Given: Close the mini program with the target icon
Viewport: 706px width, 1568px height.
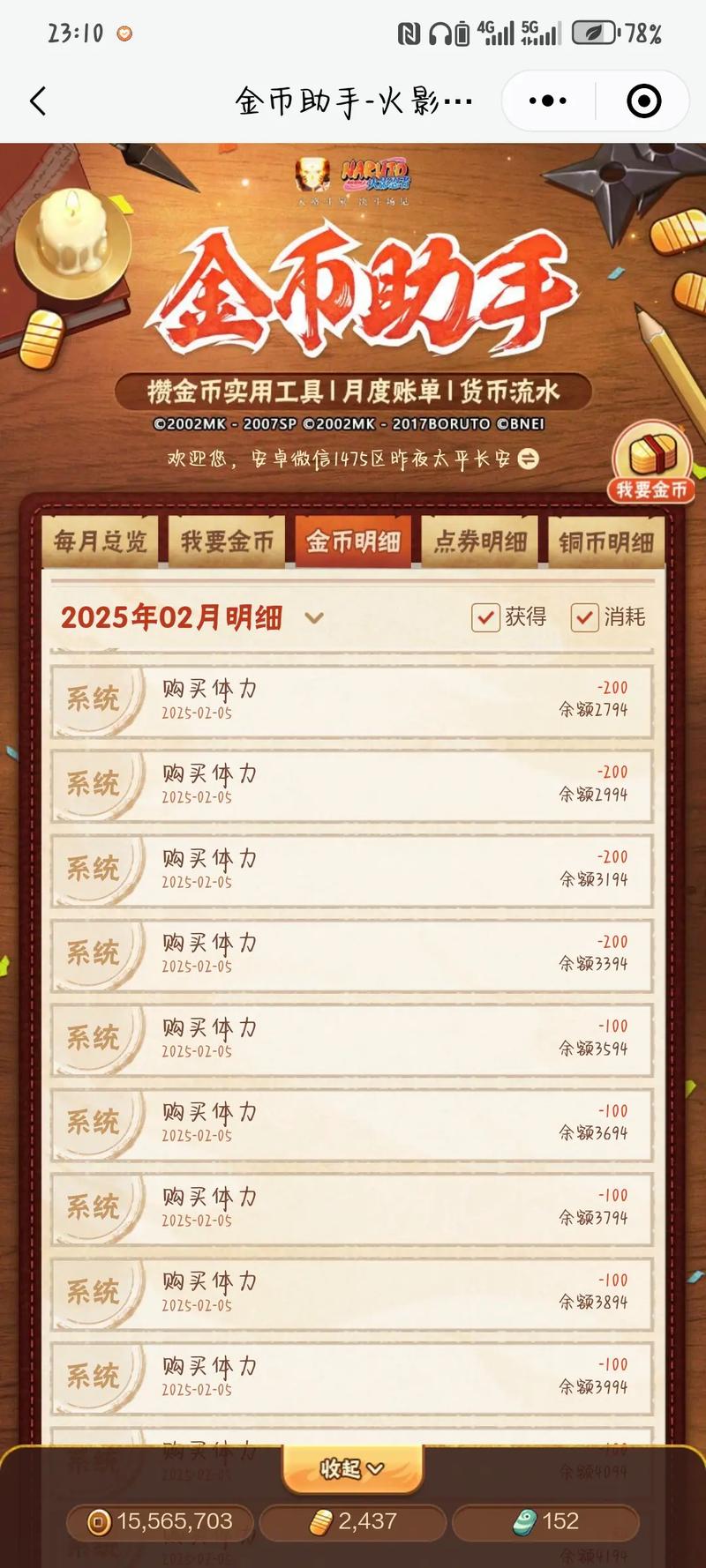Looking at the screenshot, I should [643, 101].
